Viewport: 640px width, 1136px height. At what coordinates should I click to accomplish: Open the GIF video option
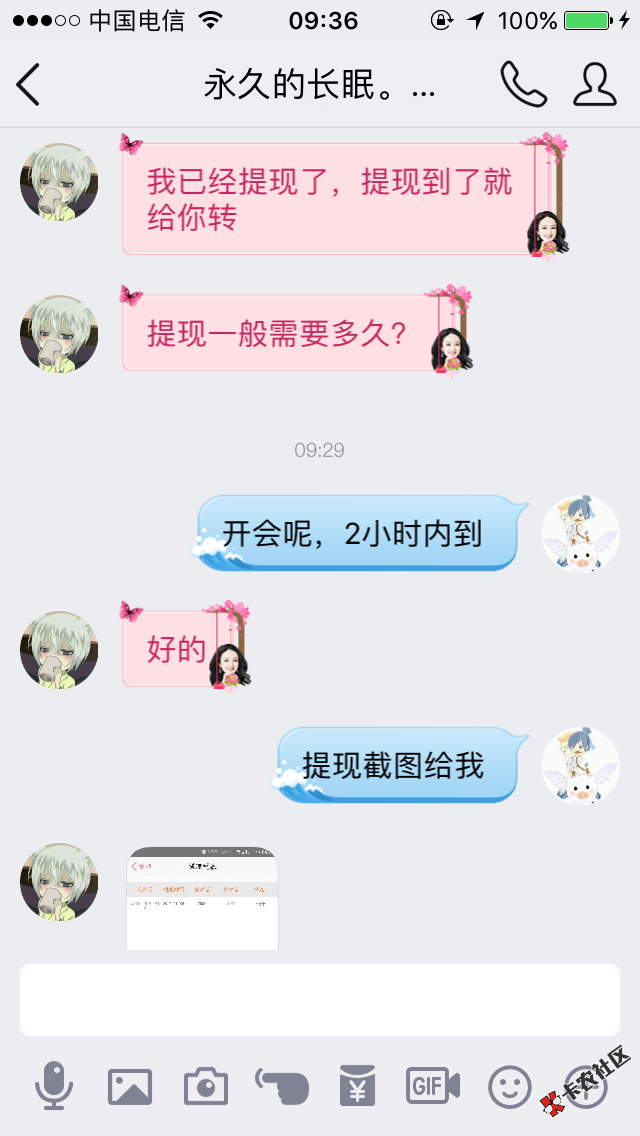tap(432, 1086)
